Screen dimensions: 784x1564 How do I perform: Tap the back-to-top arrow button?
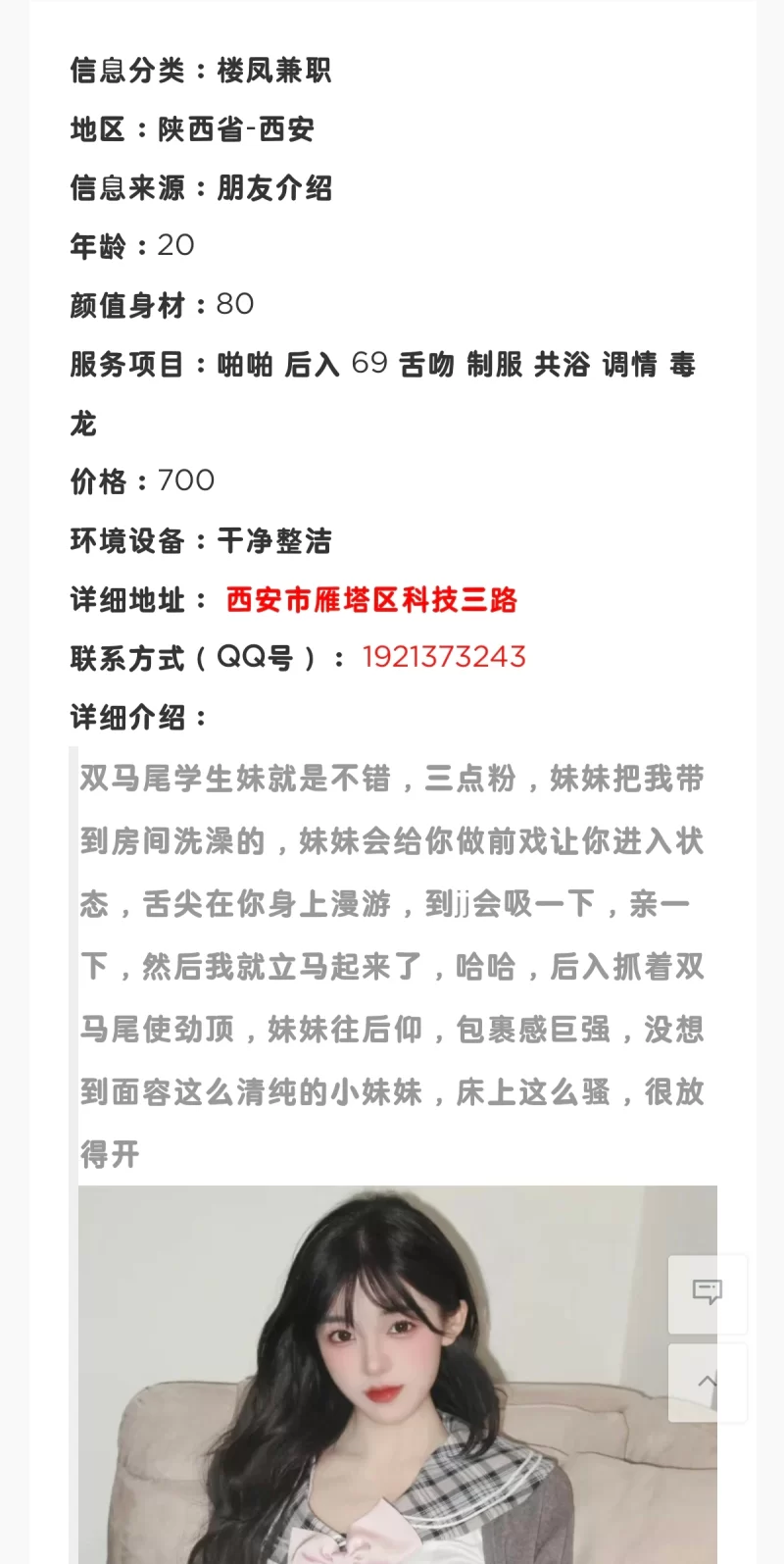[x=707, y=1382]
